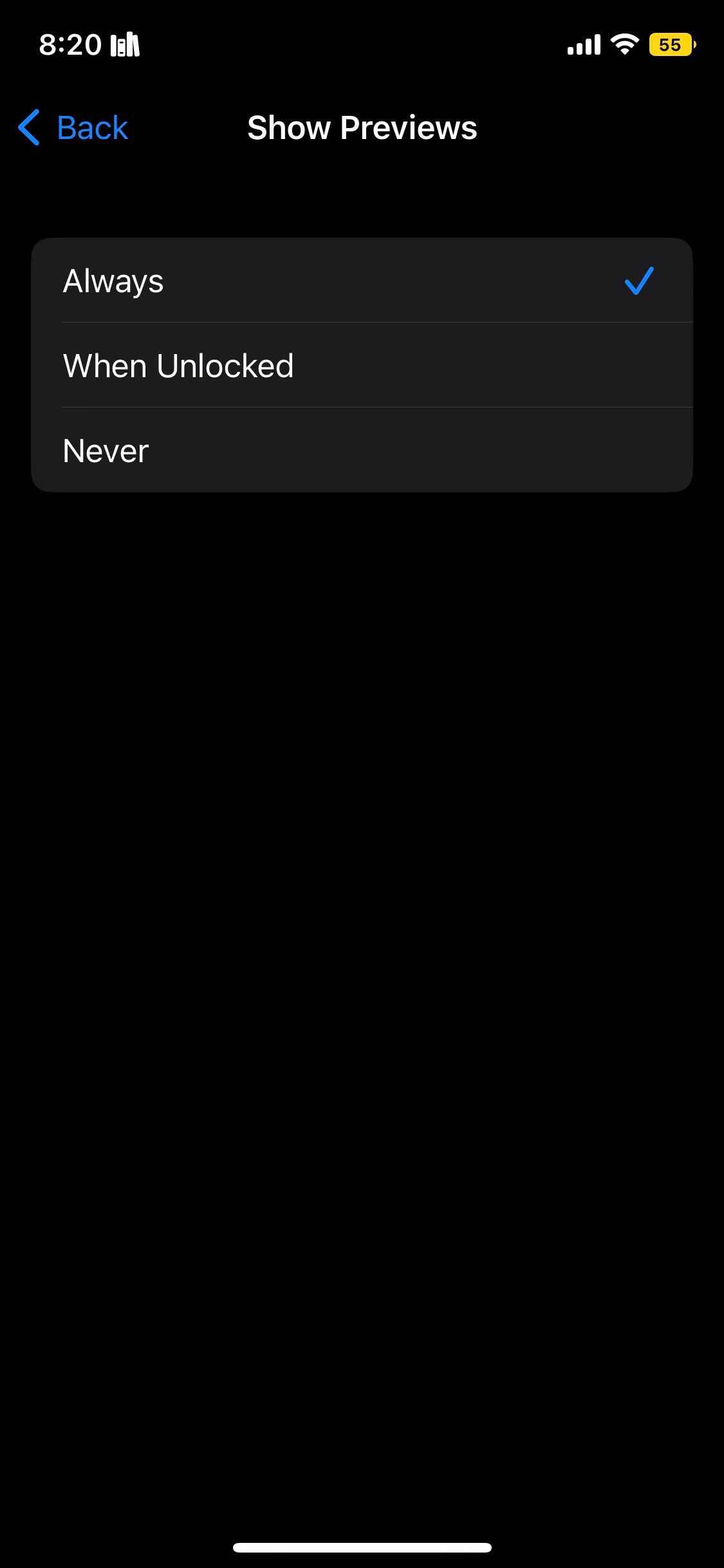Select the Always preview option
This screenshot has height=1568, width=724.
point(362,280)
